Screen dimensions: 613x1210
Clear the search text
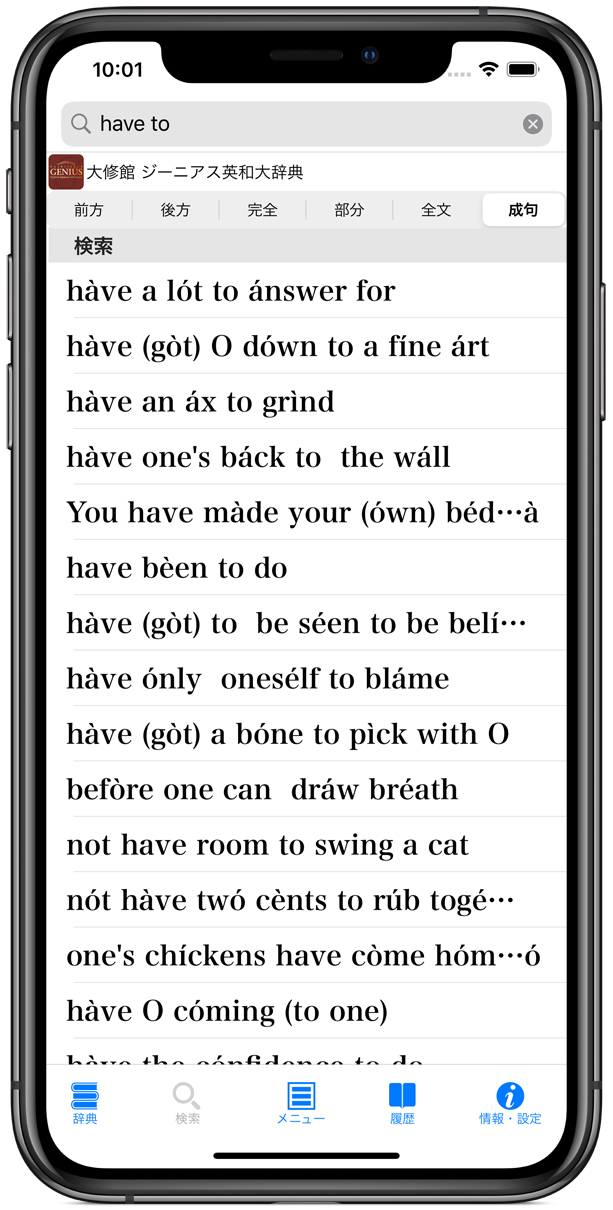point(533,124)
